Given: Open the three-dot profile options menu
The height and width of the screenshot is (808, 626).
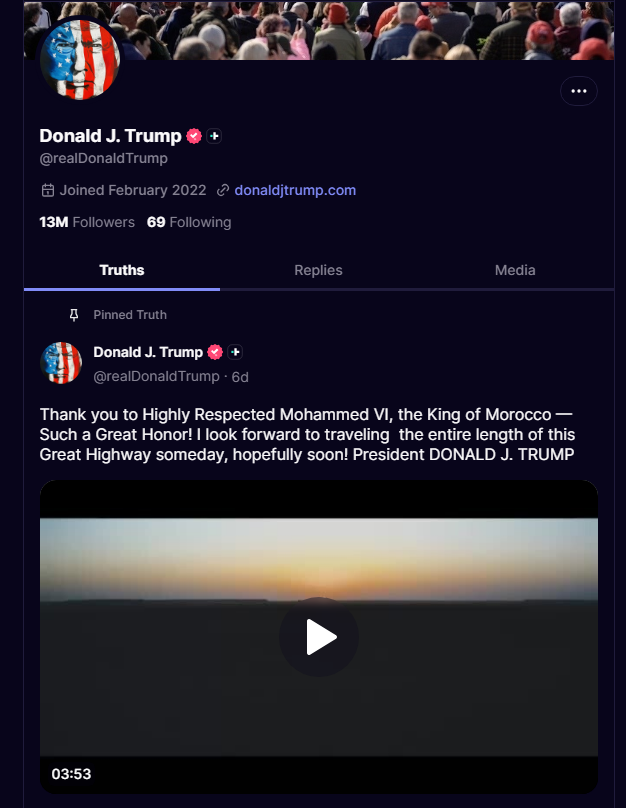Looking at the screenshot, I should [579, 91].
